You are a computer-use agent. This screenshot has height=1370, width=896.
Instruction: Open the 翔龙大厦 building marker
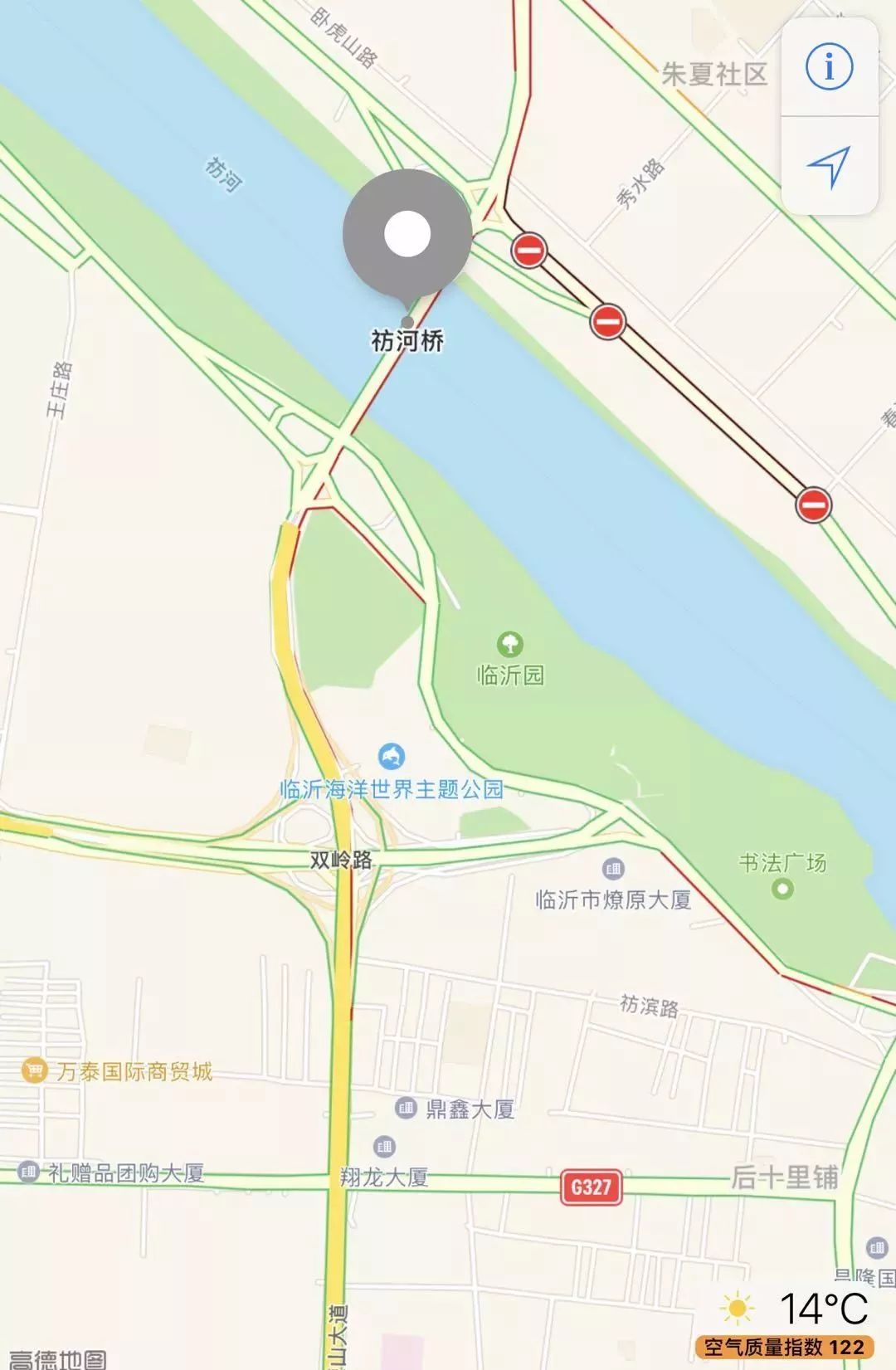click(x=384, y=1147)
